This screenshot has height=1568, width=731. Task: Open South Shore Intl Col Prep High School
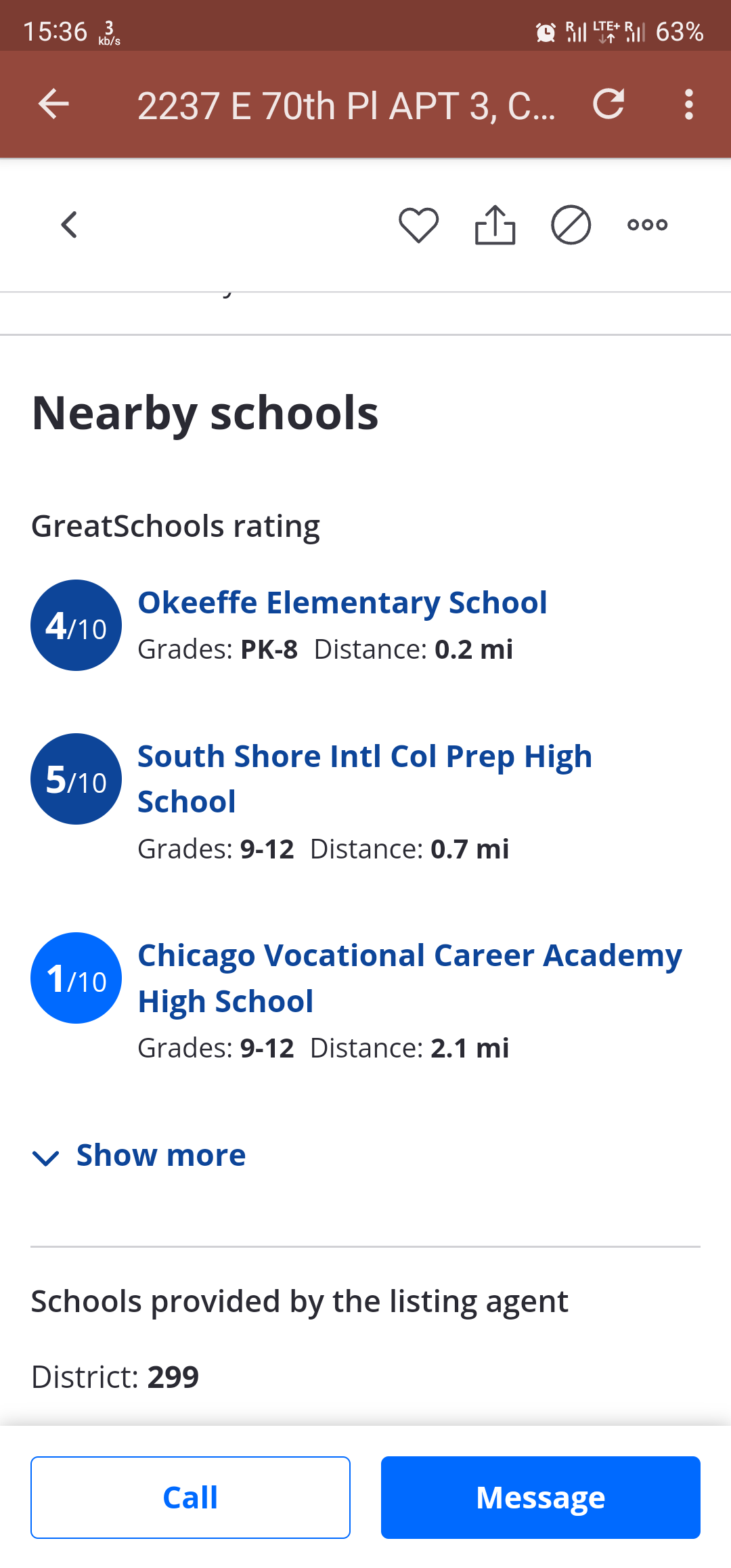point(365,779)
